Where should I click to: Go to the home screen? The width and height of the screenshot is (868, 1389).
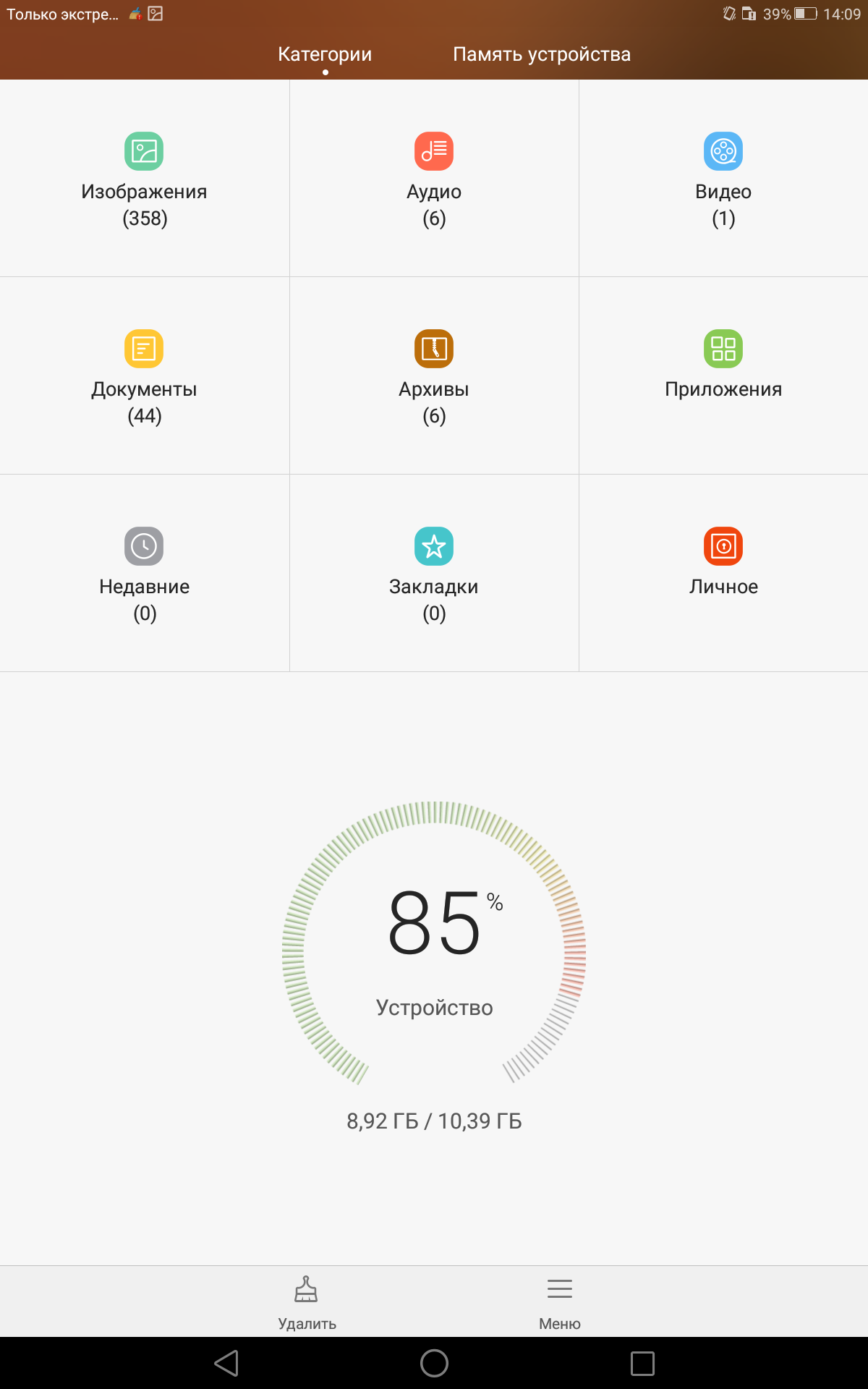point(434,1364)
